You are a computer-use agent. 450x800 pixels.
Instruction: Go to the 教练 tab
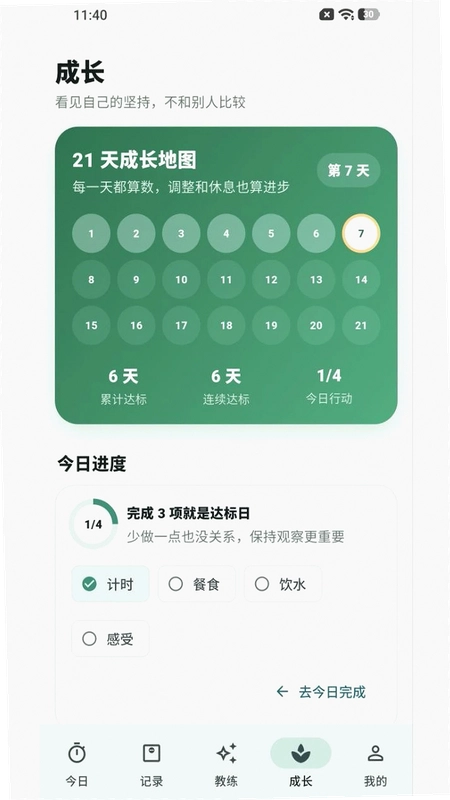coord(226,765)
